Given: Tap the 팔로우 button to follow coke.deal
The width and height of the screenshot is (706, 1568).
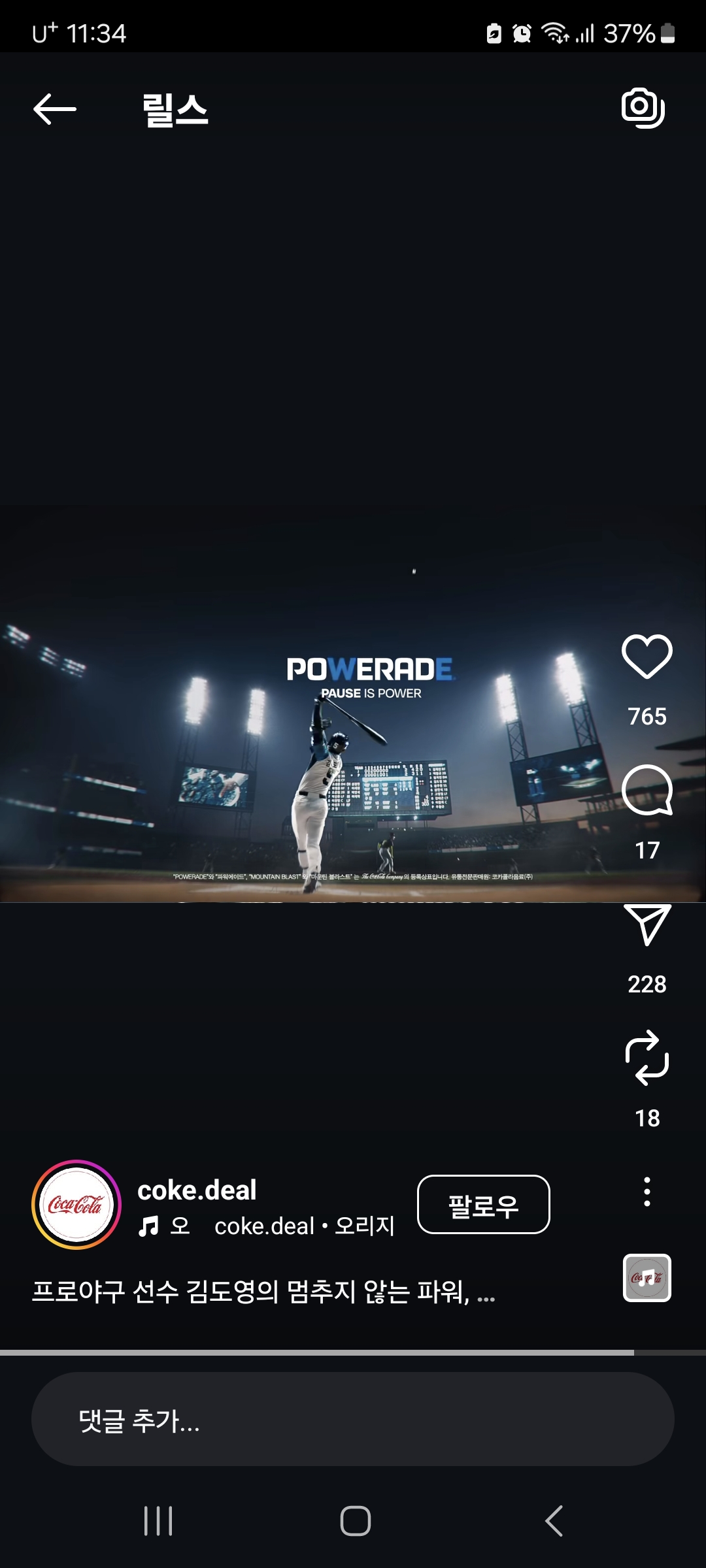Looking at the screenshot, I should (x=483, y=1205).
